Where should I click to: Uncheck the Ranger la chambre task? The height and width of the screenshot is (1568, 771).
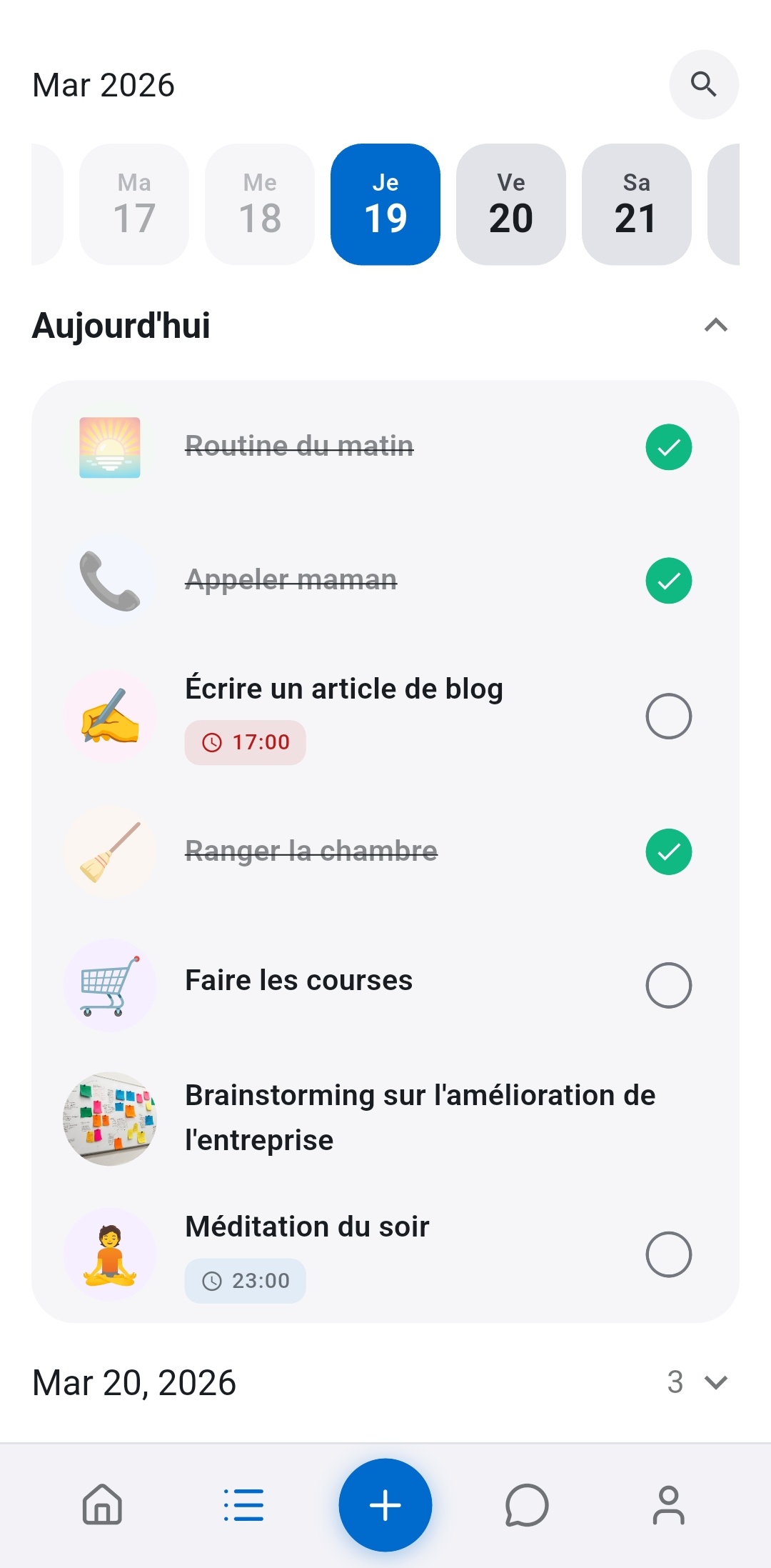(668, 851)
